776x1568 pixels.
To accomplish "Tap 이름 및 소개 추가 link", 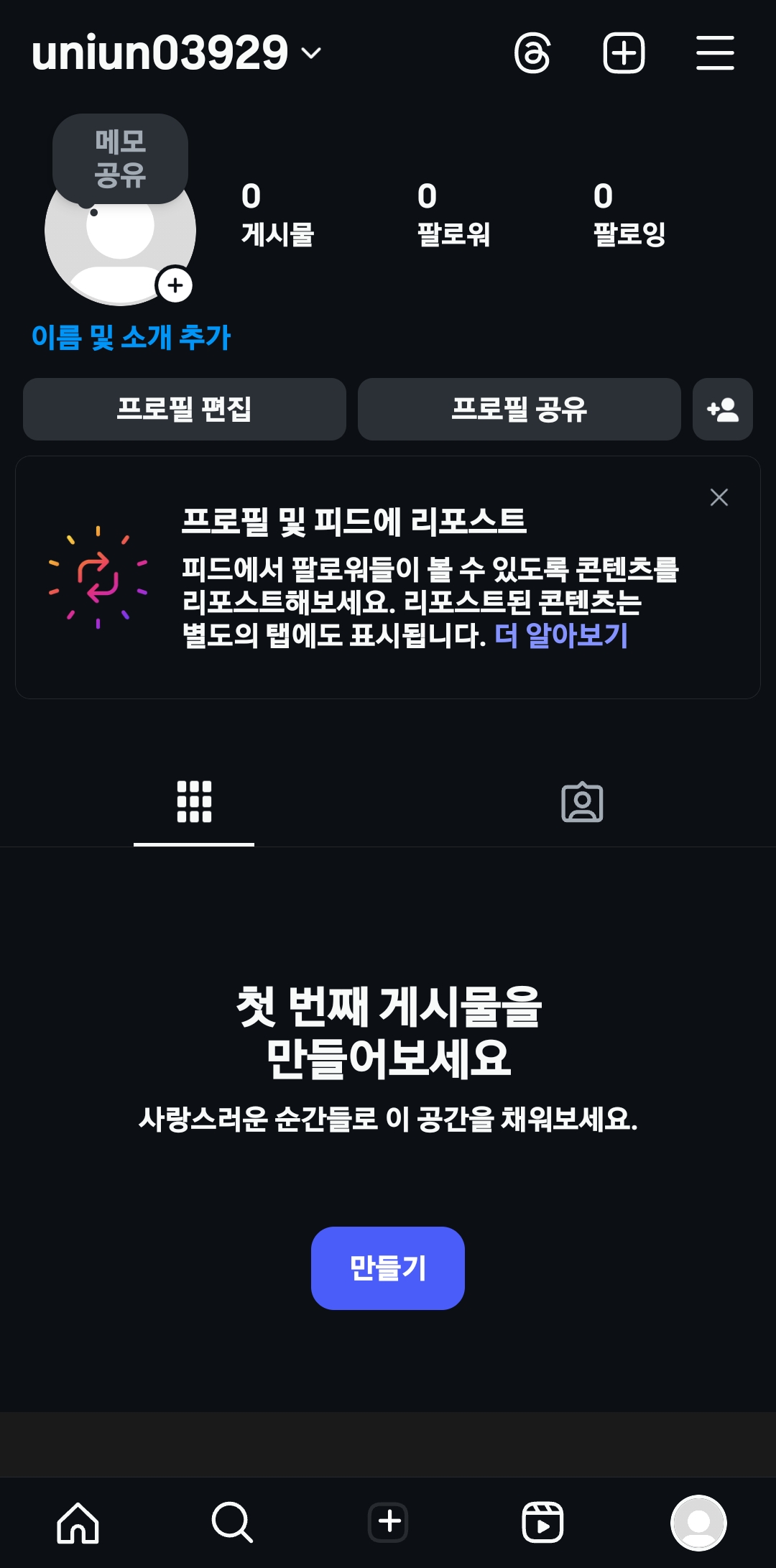I will pos(131,337).
